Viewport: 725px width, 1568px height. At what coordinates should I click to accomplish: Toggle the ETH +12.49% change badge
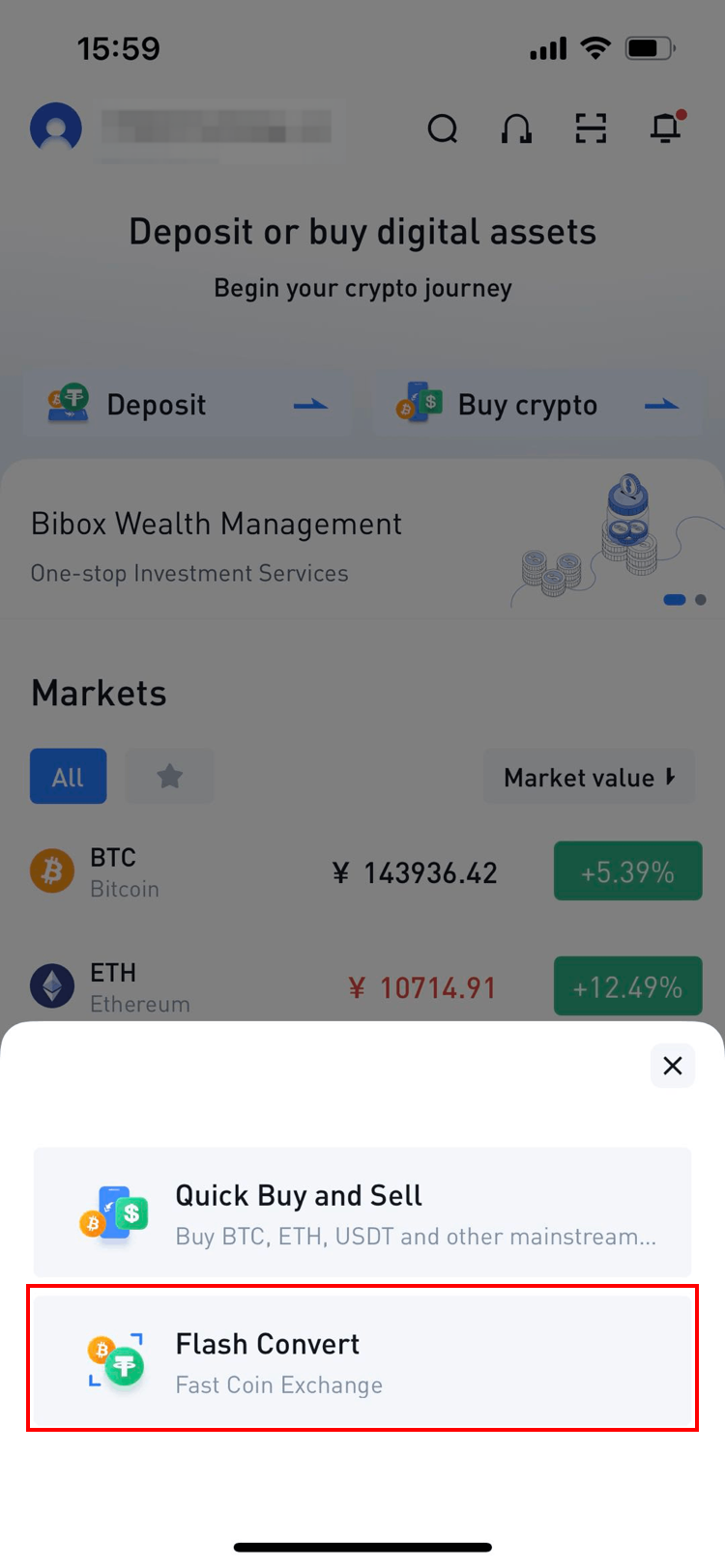point(627,985)
